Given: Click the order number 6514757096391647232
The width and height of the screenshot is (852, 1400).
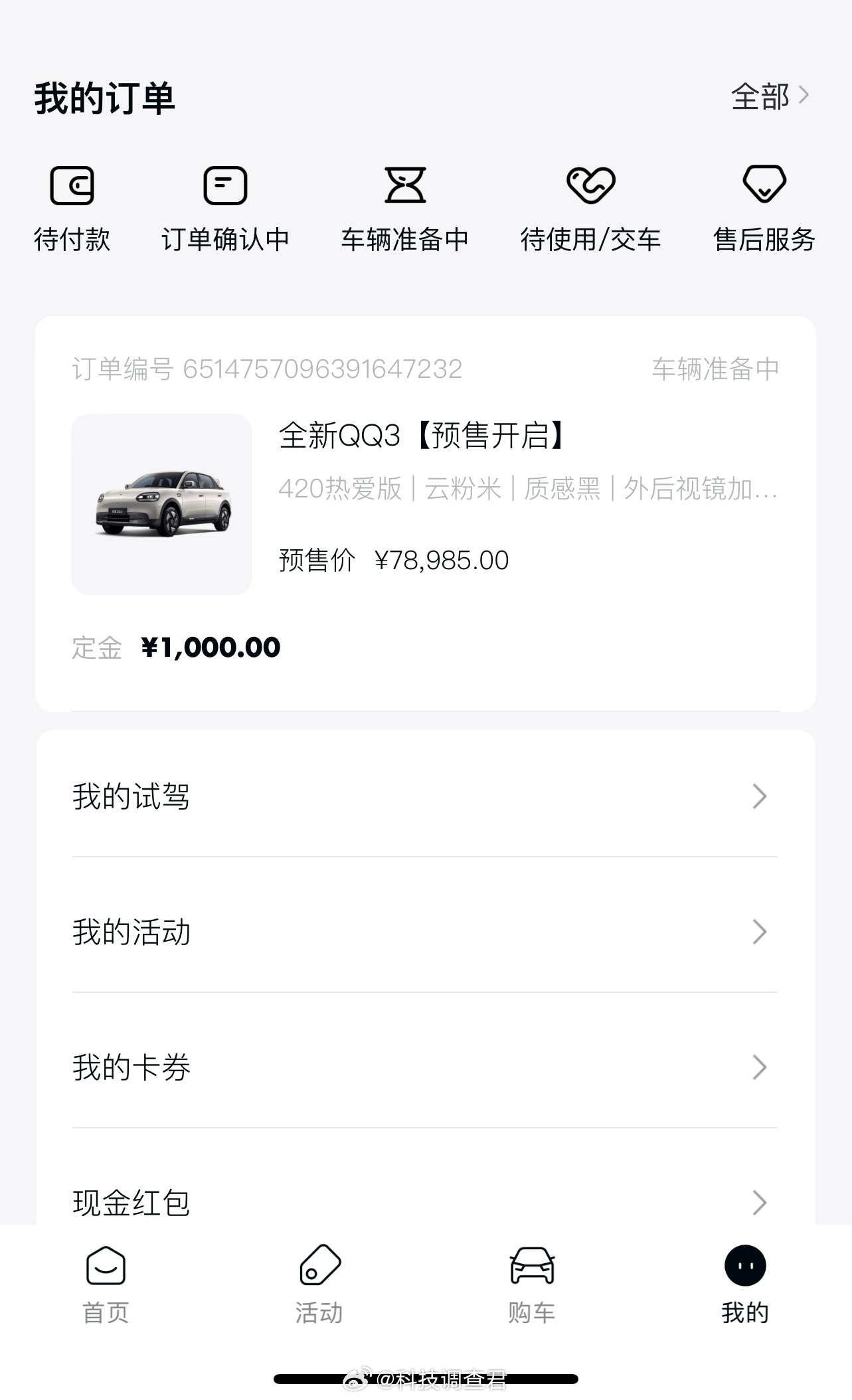Looking at the screenshot, I should [266, 371].
